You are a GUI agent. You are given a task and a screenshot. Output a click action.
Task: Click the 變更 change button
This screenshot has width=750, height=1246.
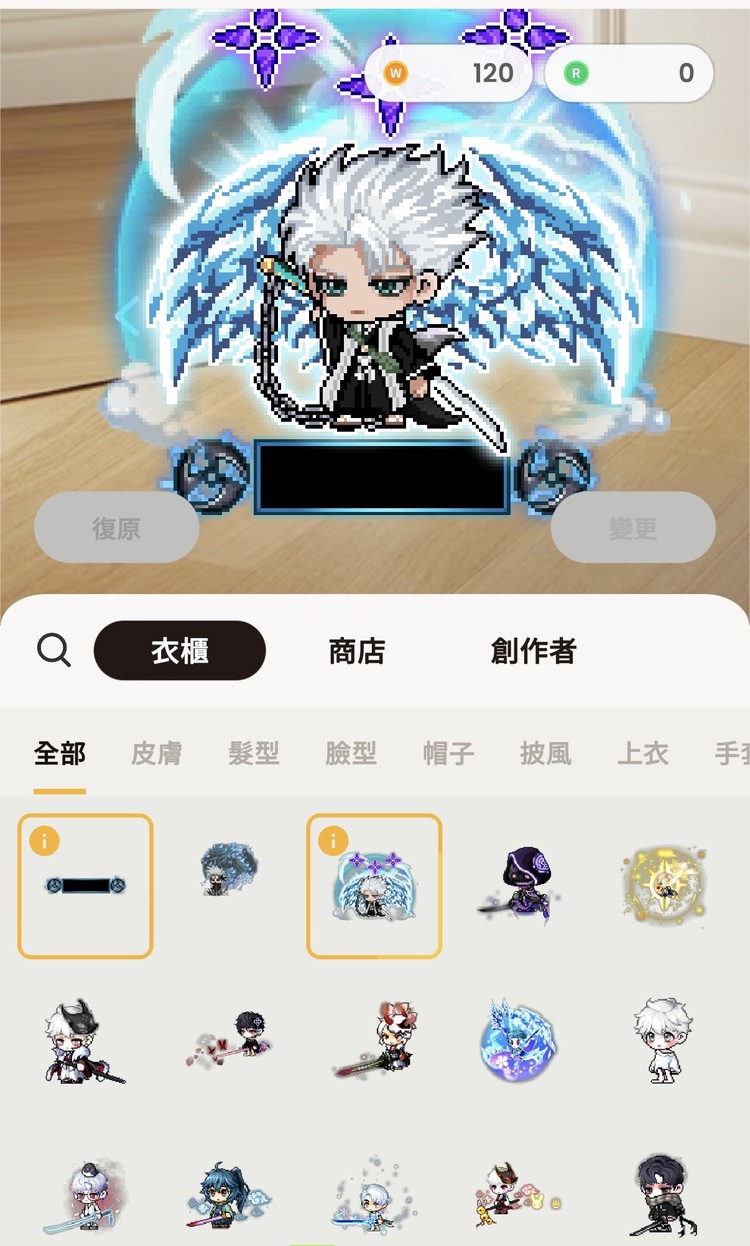click(631, 528)
